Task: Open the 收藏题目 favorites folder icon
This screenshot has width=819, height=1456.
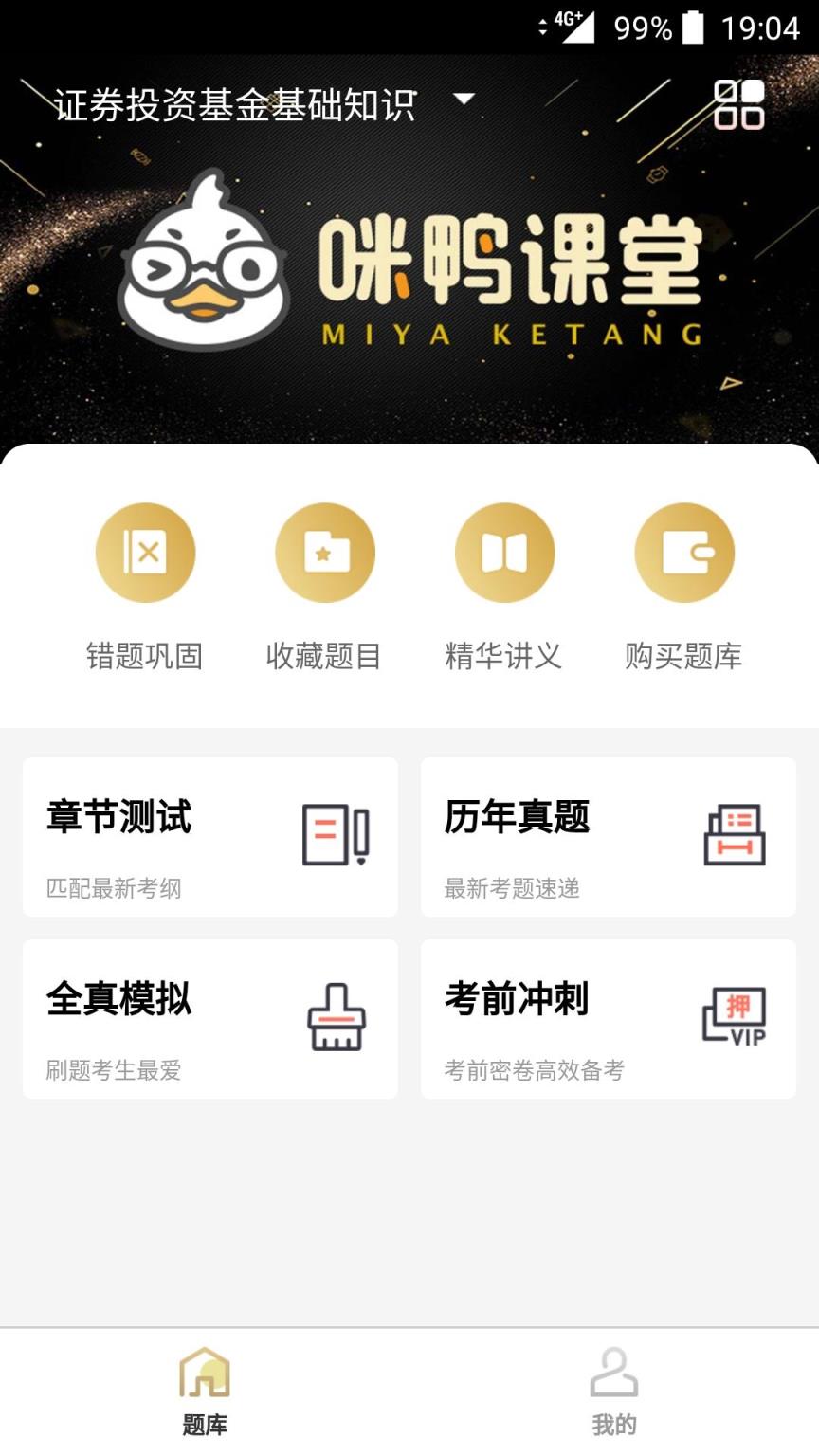Action: (326, 552)
